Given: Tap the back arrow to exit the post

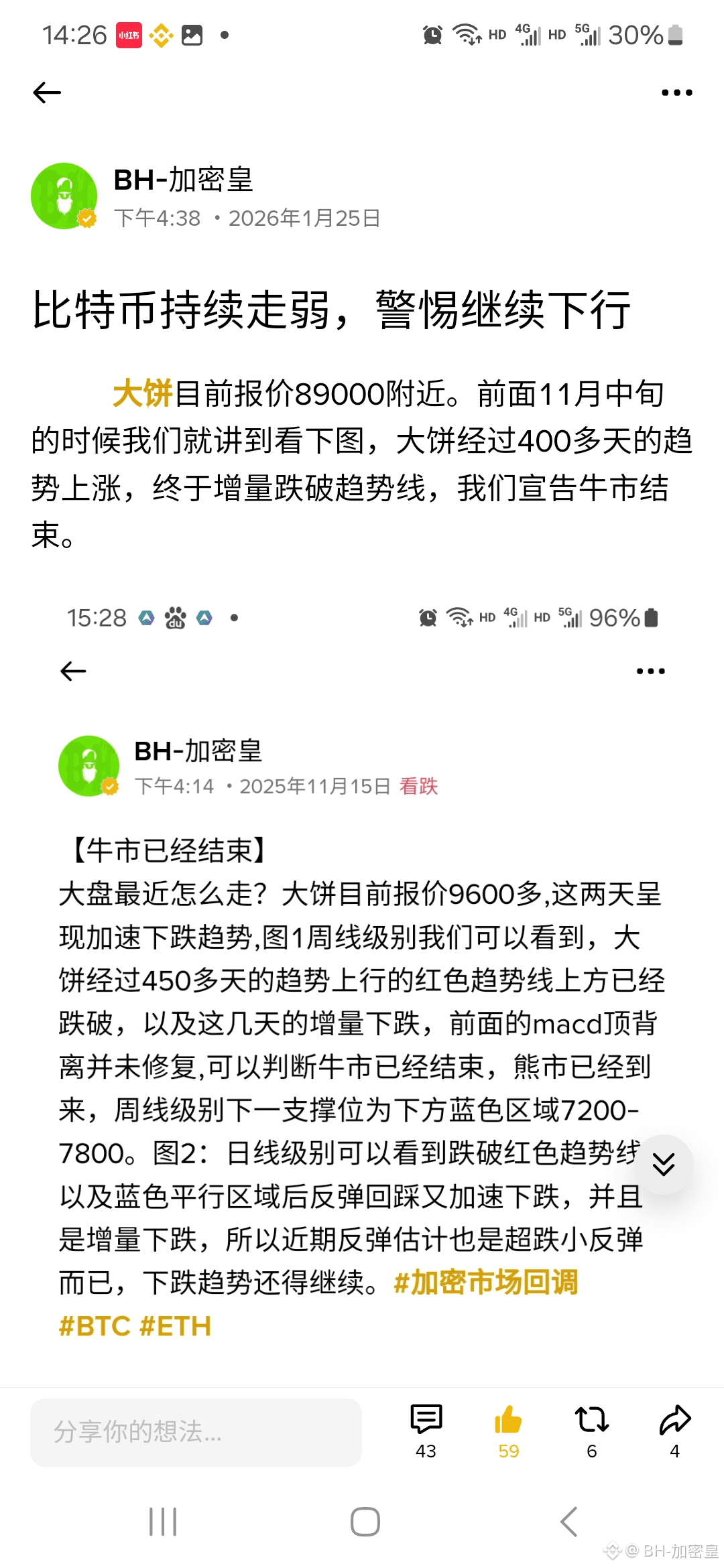Looking at the screenshot, I should (47, 92).
